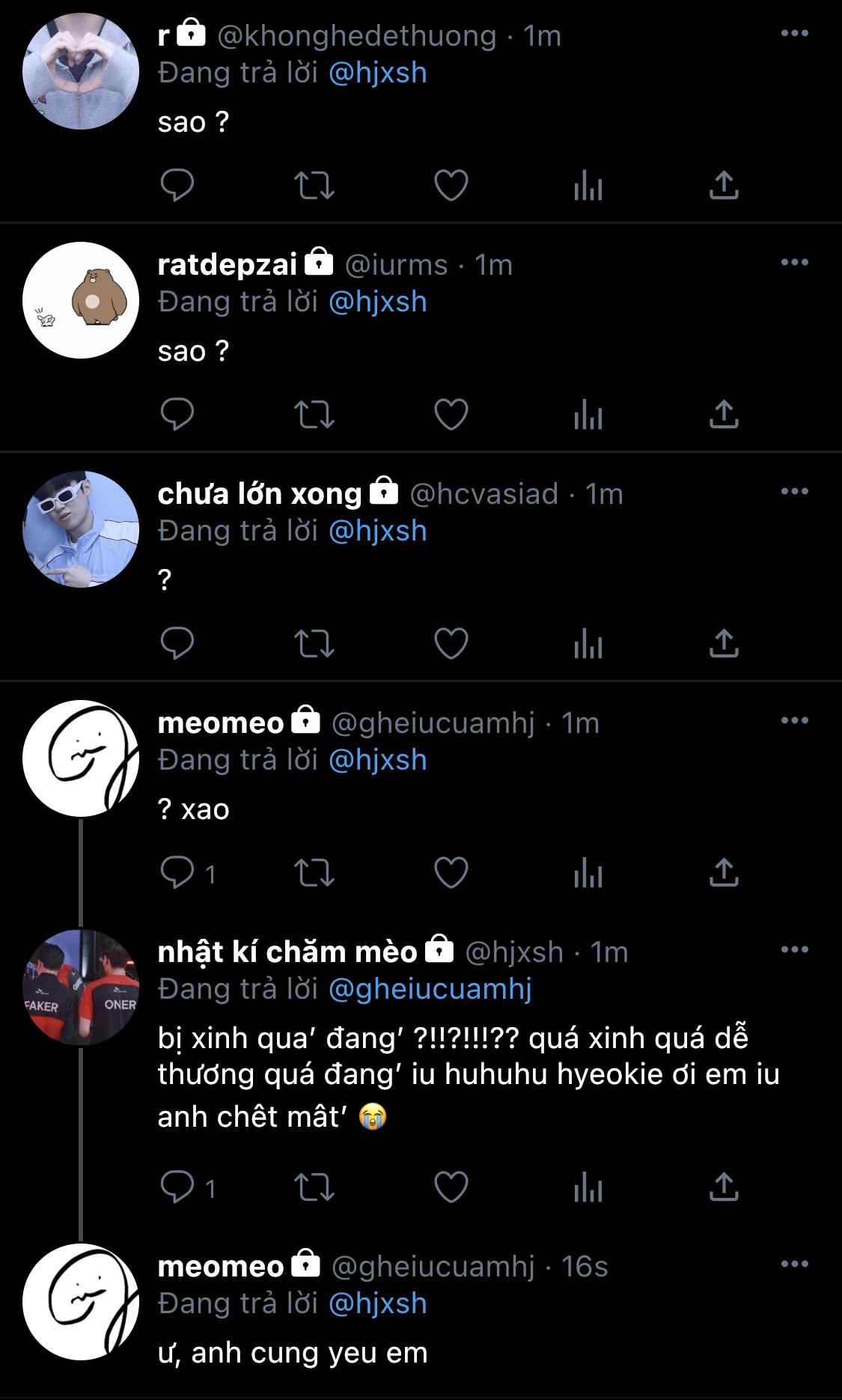Image resolution: width=842 pixels, height=1400 pixels.
Task: Open chưa lớn xong's avatar
Action: pyautogui.click(x=81, y=529)
